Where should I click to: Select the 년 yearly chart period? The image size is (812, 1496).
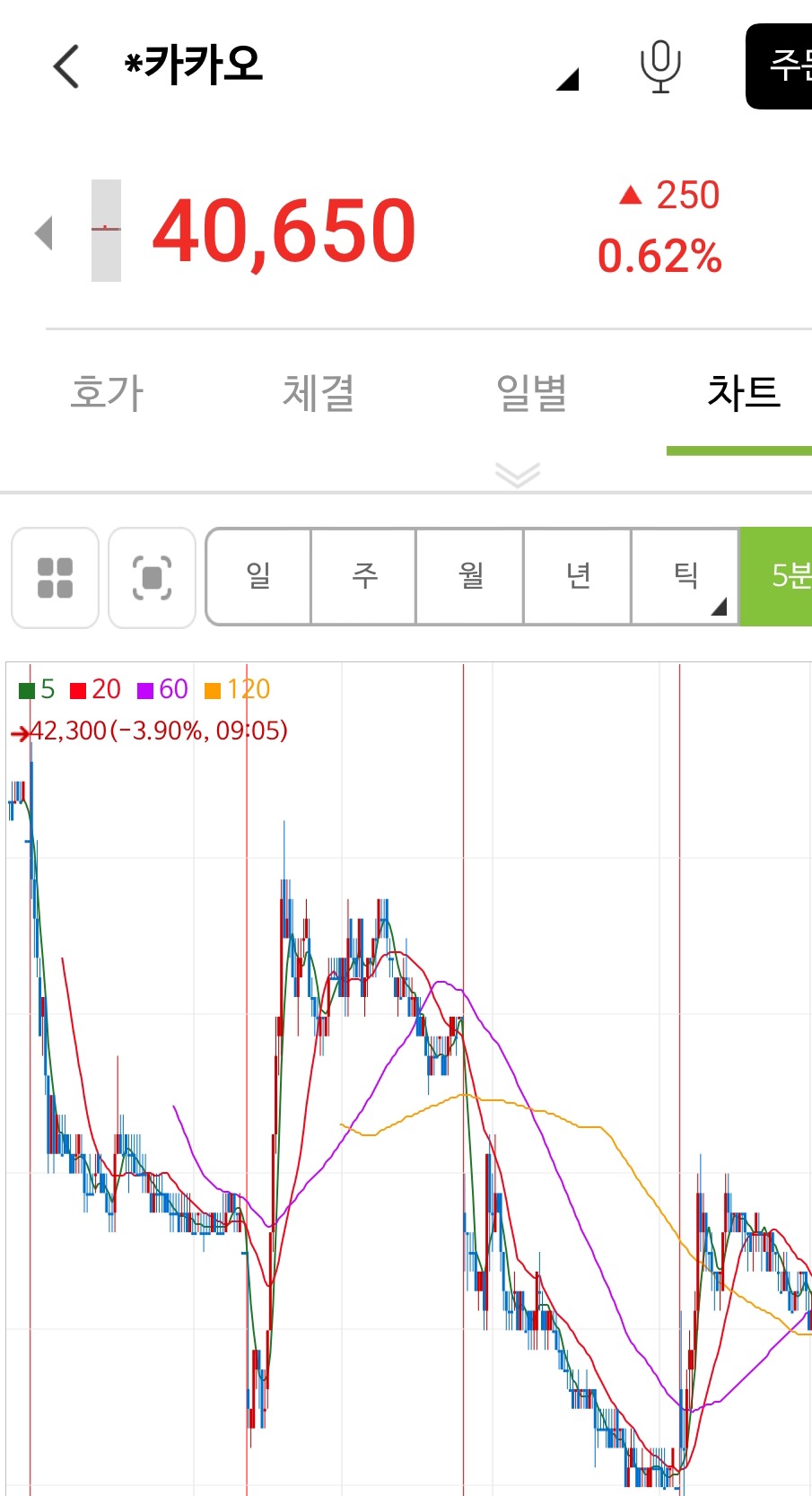578,576
